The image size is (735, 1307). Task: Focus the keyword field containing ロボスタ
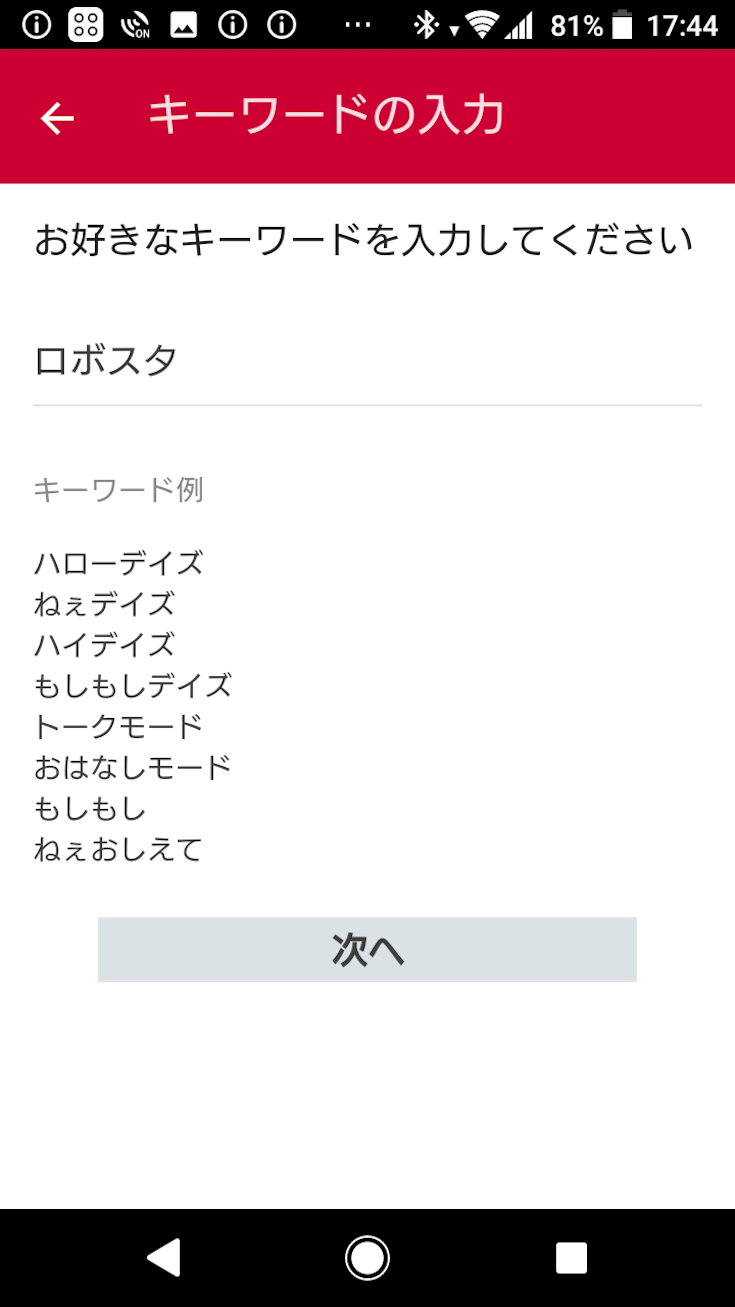[366, 362]
